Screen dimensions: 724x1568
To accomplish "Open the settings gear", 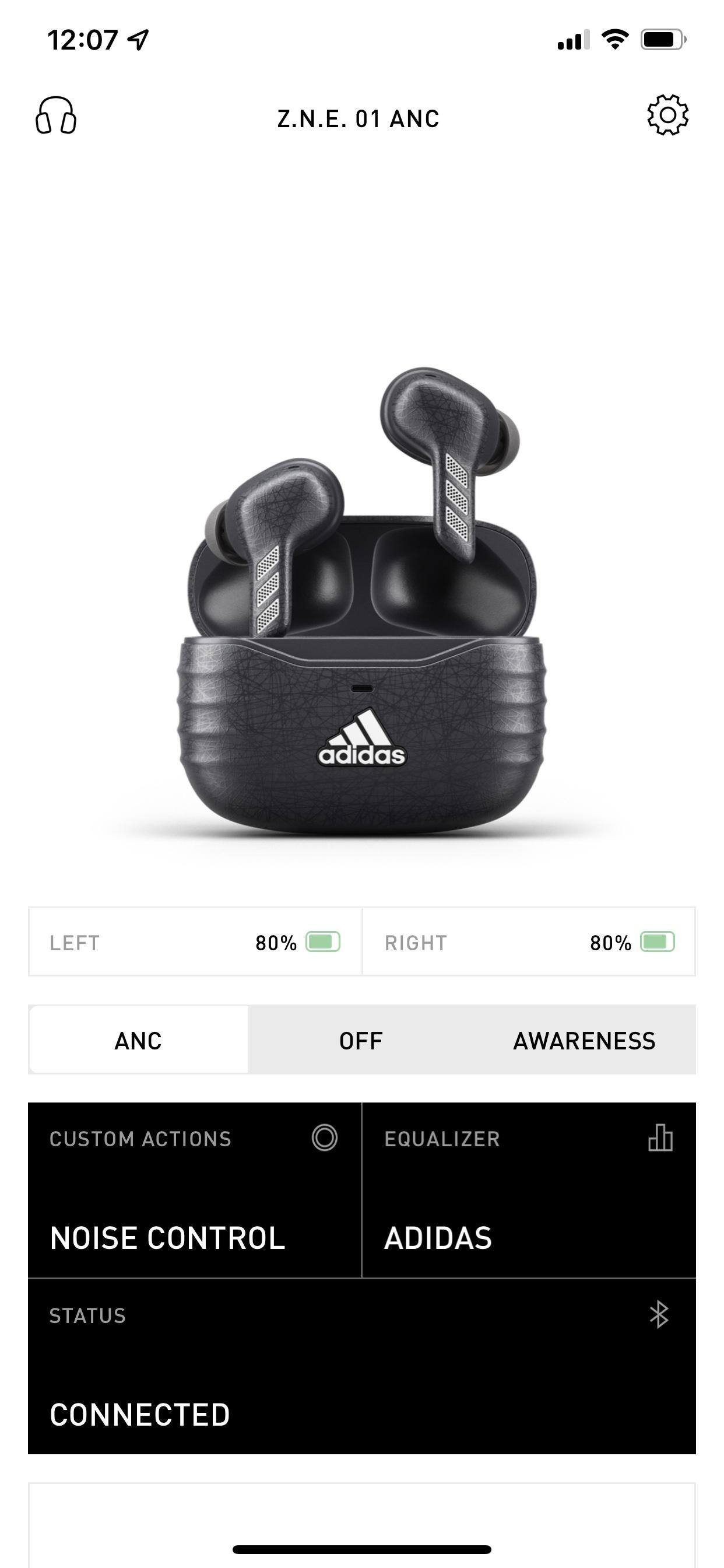I will pyautogui.click(x=667, y=115).
